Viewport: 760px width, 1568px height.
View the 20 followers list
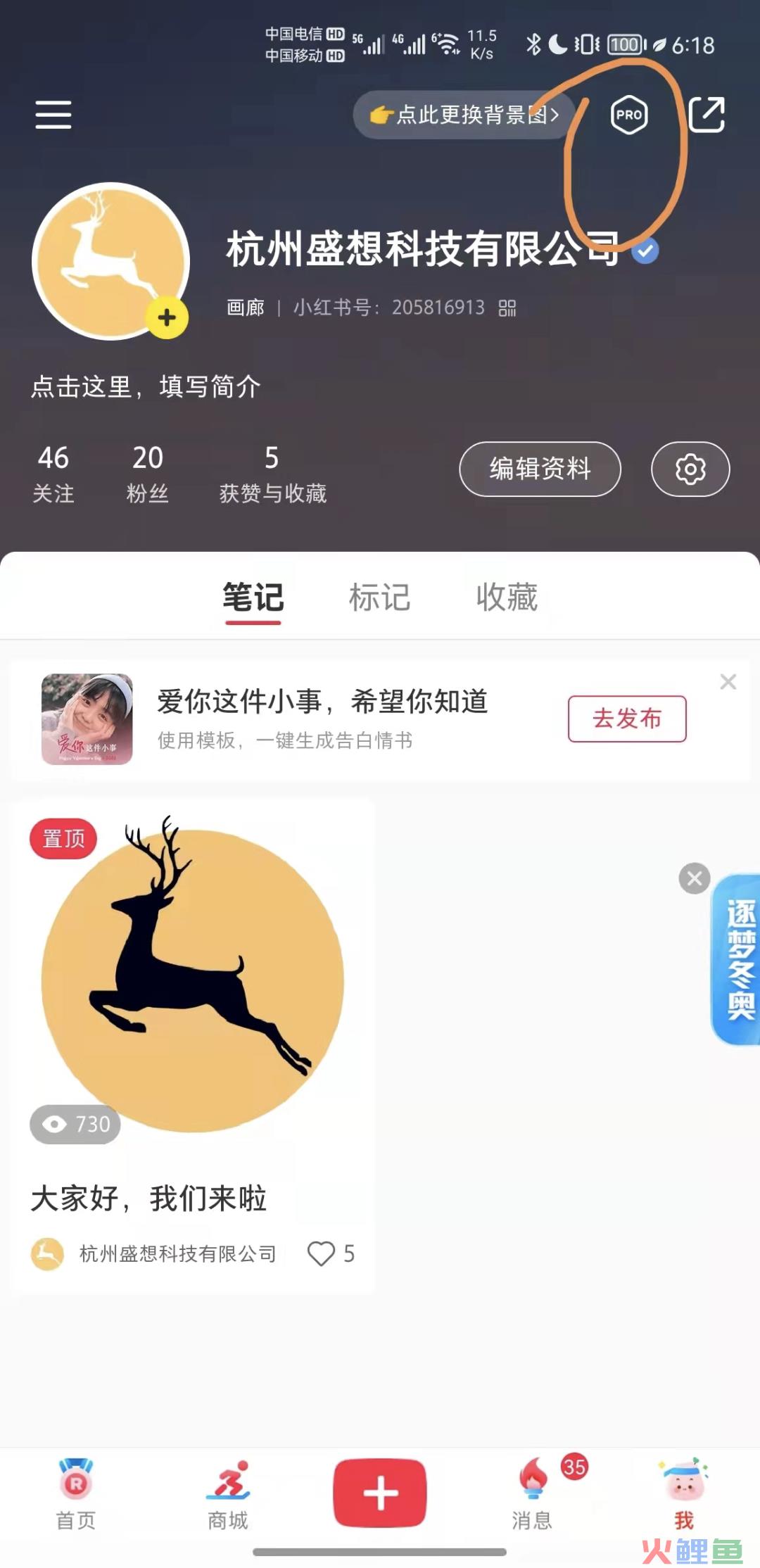click(147, 473)
